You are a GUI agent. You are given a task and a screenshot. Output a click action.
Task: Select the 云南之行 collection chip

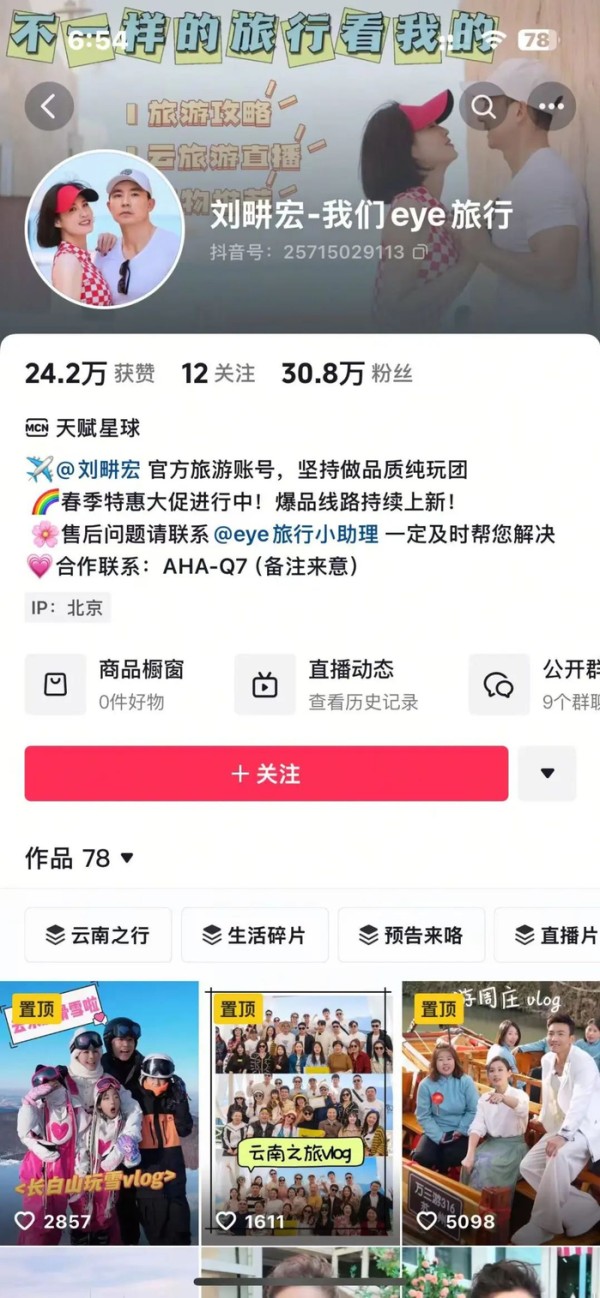[98, 935]
